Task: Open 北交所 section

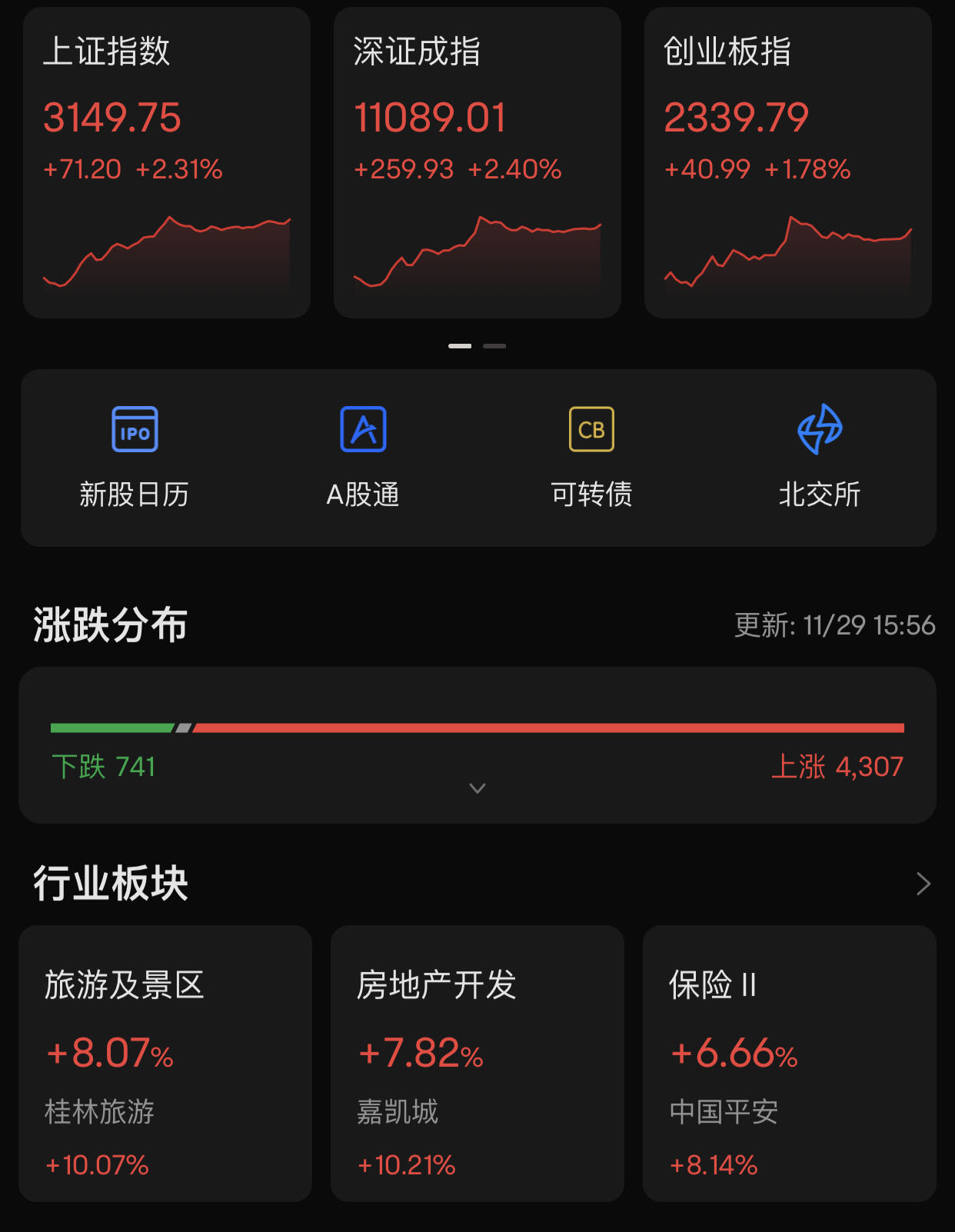Action: [x=820, y=457]
